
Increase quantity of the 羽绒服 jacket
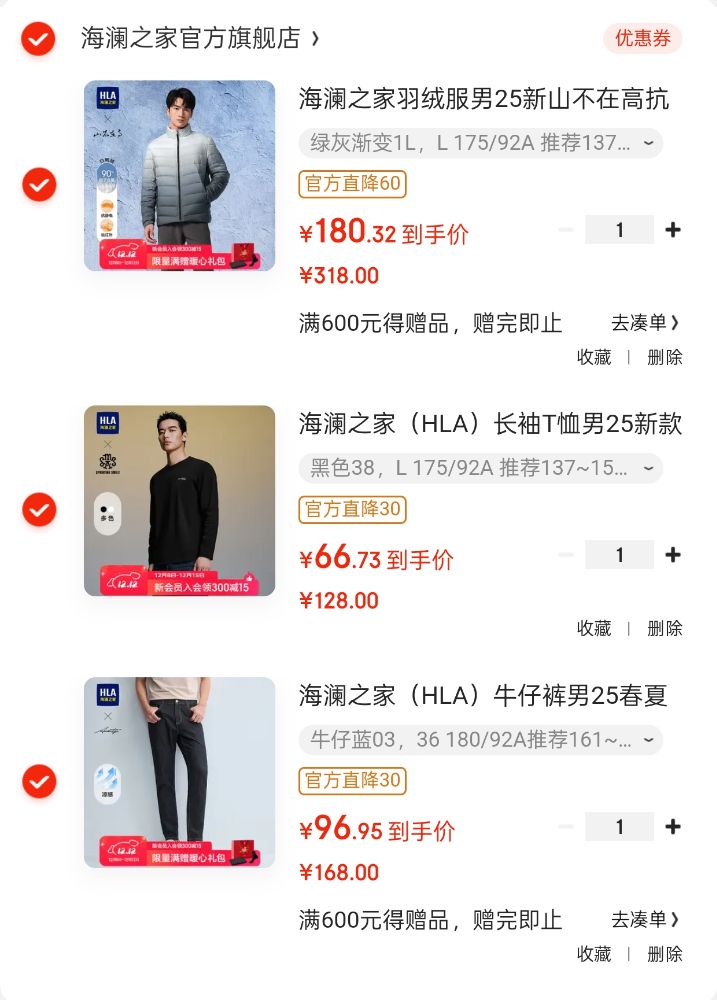click(673, 230)
